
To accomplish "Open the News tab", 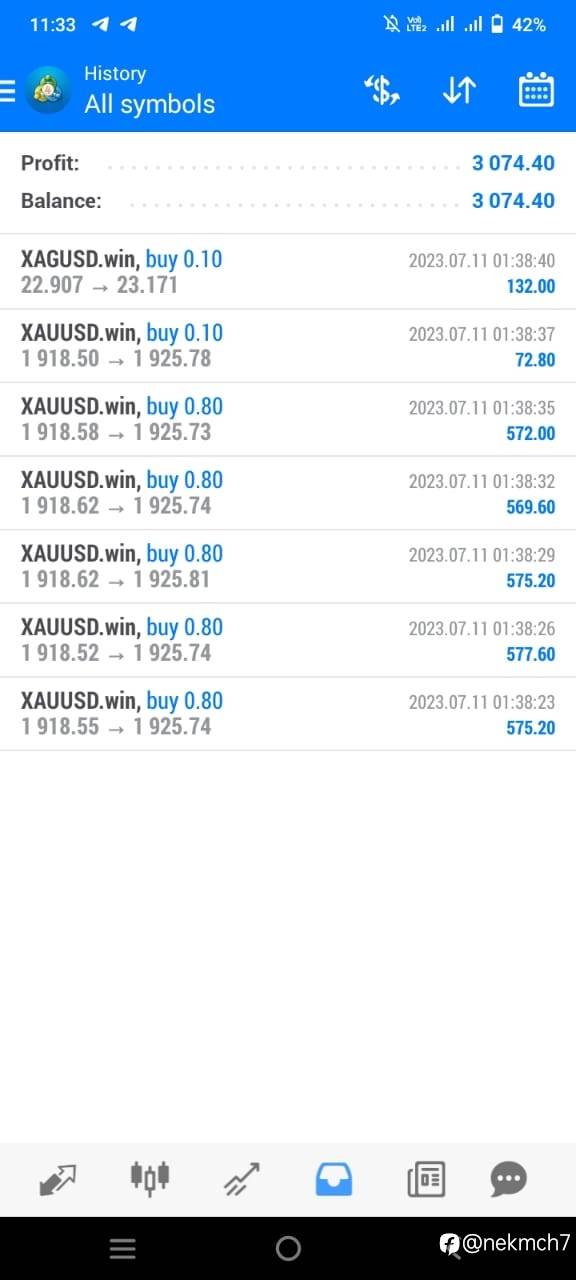I will [426, 1179].
